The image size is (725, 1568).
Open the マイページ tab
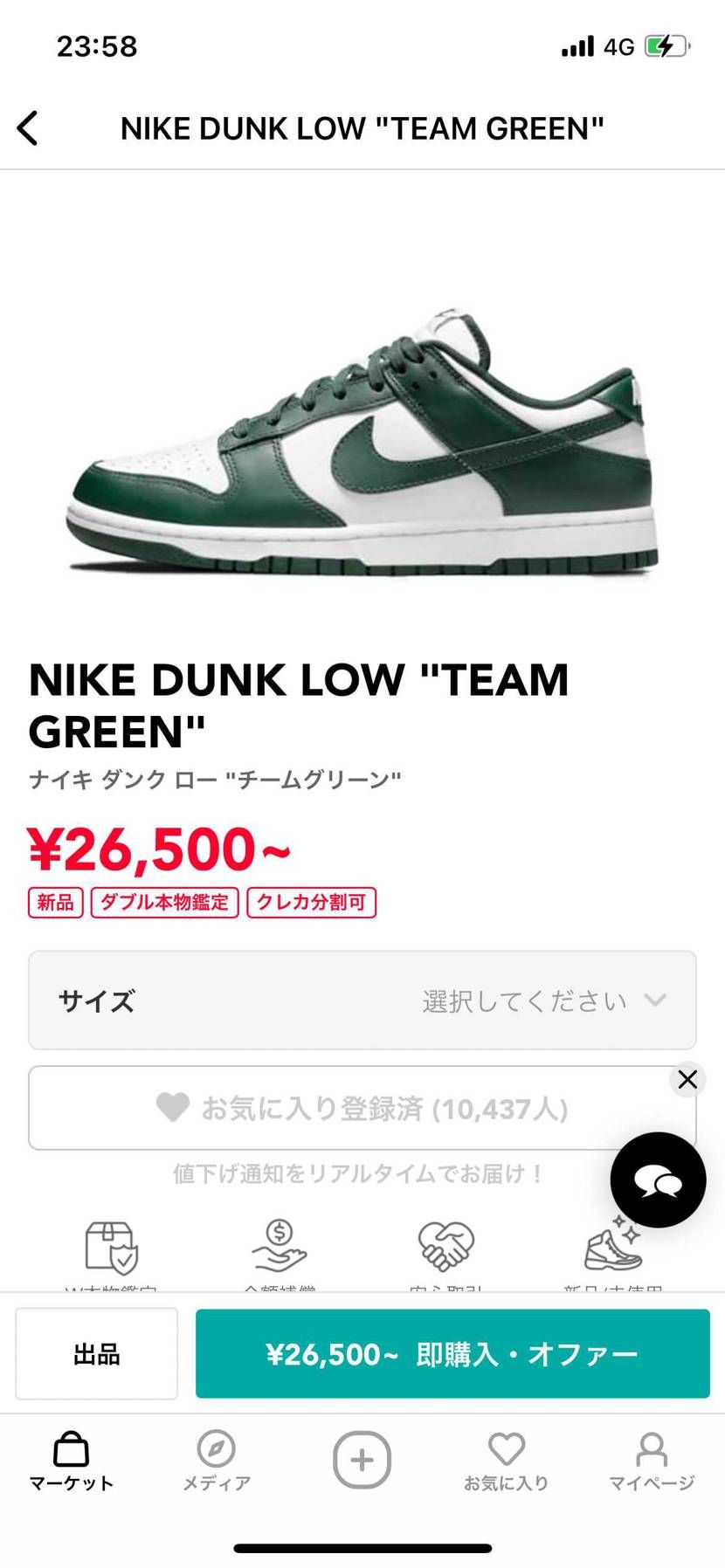651,1461
